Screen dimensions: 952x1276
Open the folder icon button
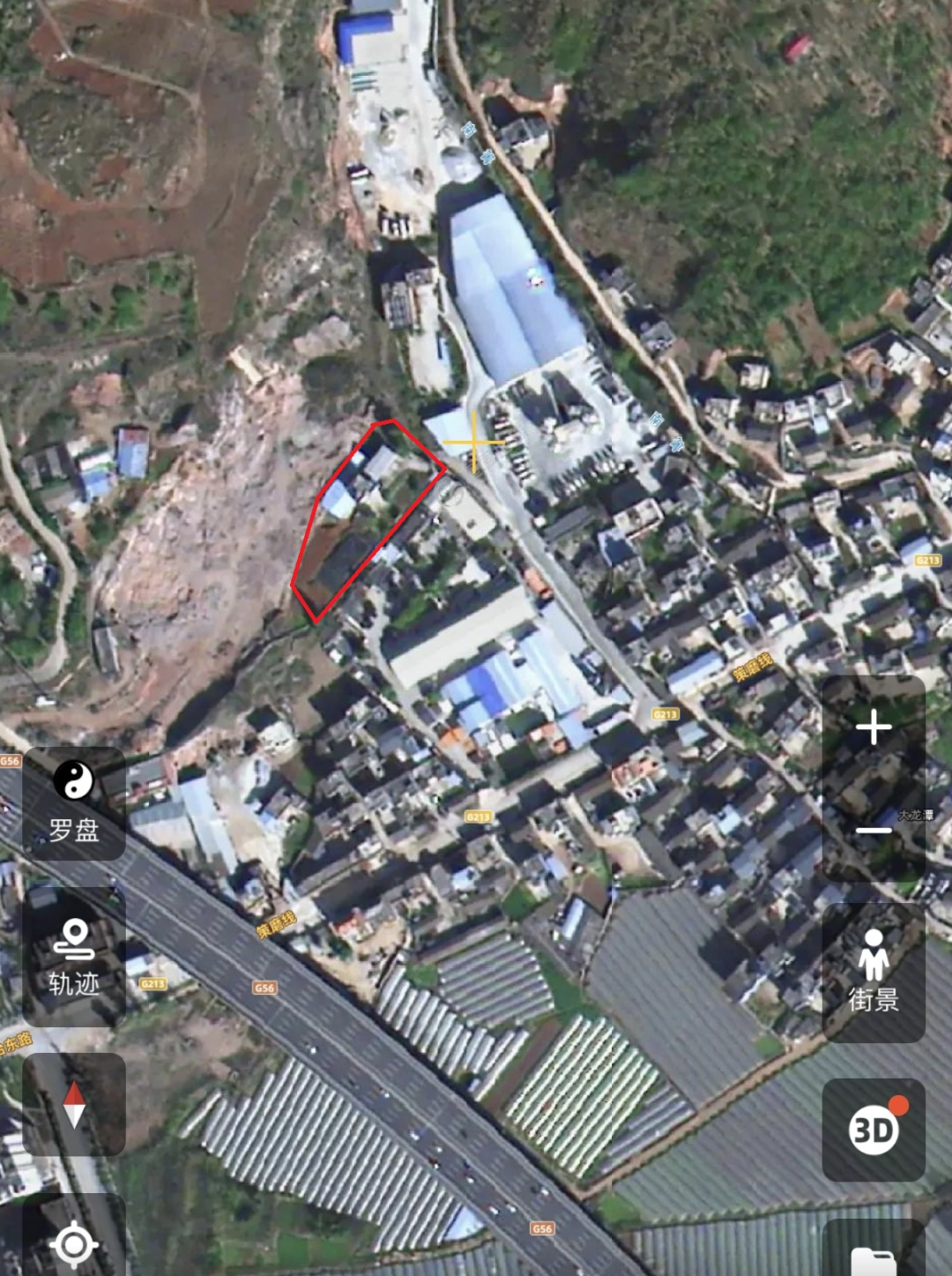874,1257
